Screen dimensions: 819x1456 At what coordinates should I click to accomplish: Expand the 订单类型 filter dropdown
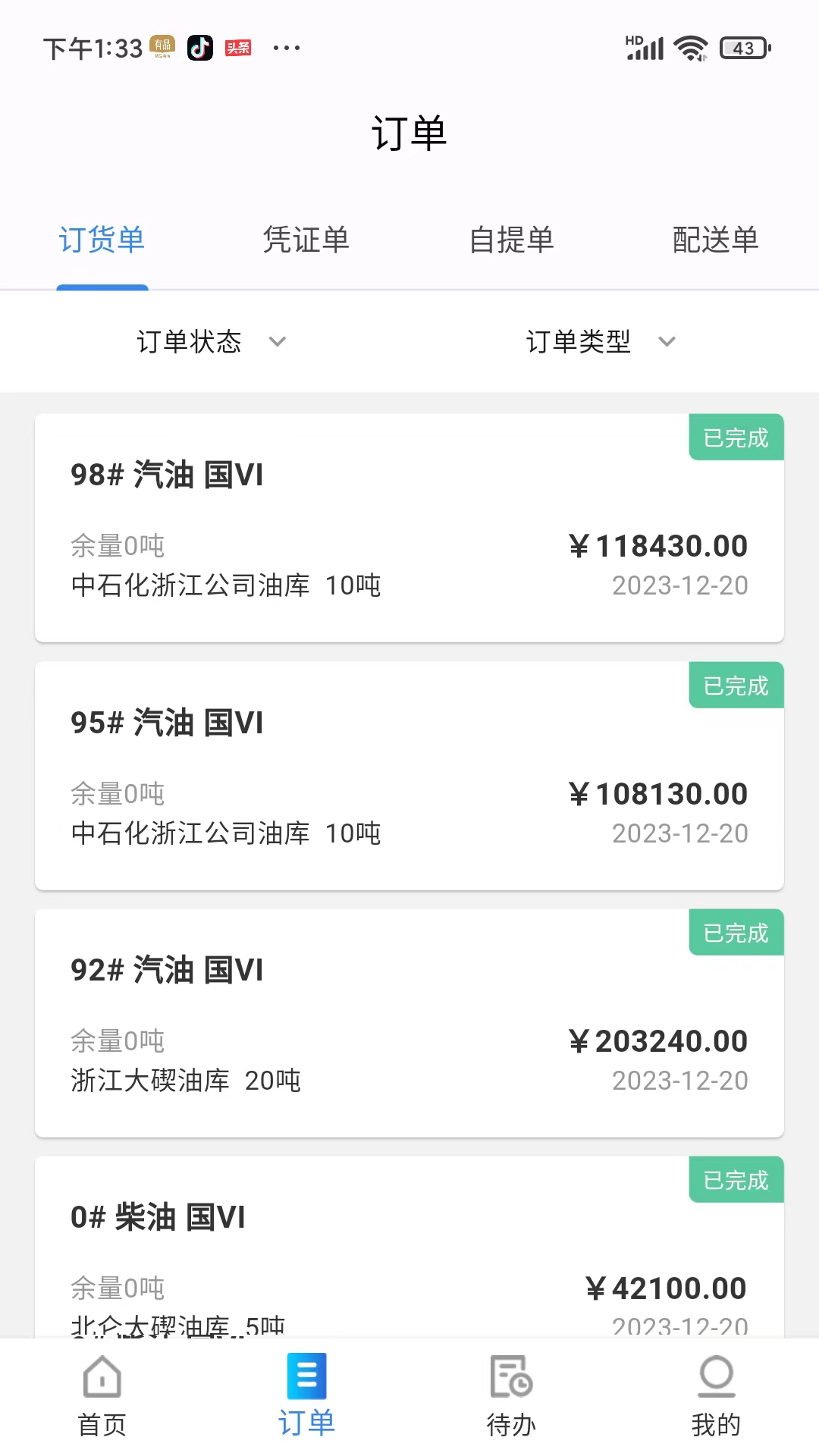click(600, 342)
